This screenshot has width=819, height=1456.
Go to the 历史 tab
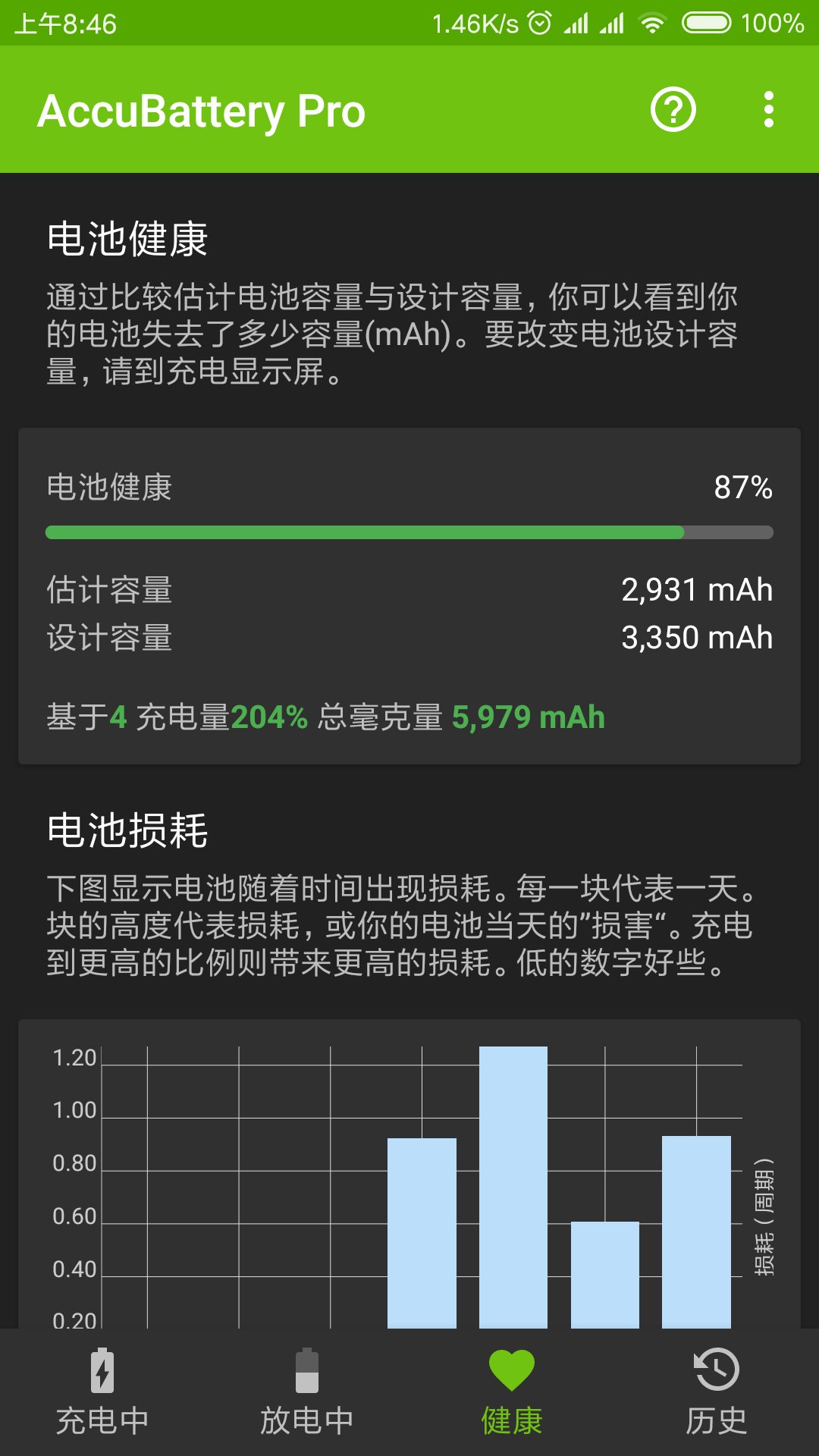point(717,1392)
